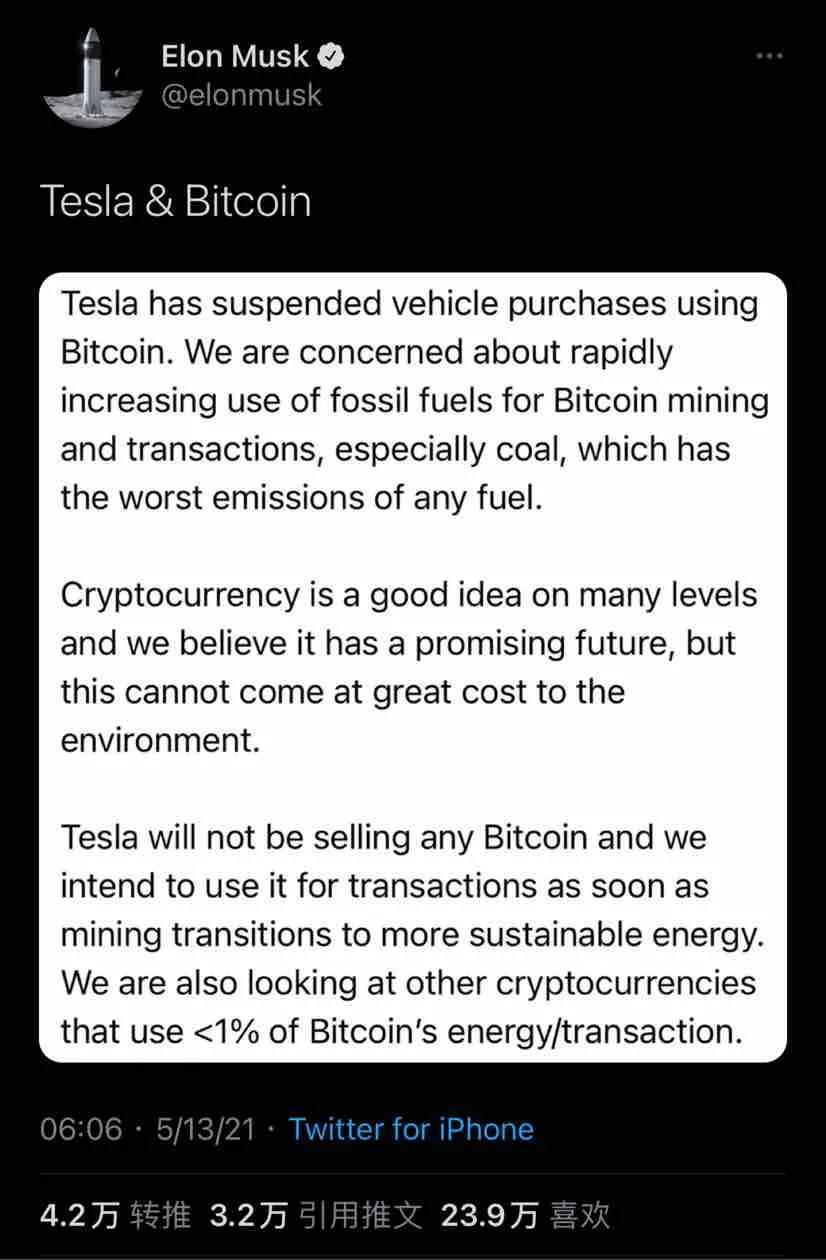Viewport: 826px width, 1260px height.
Task: Select the 'Tesla has suspended vehicle purchases' paragraph
Action: (x=413, y=400)
